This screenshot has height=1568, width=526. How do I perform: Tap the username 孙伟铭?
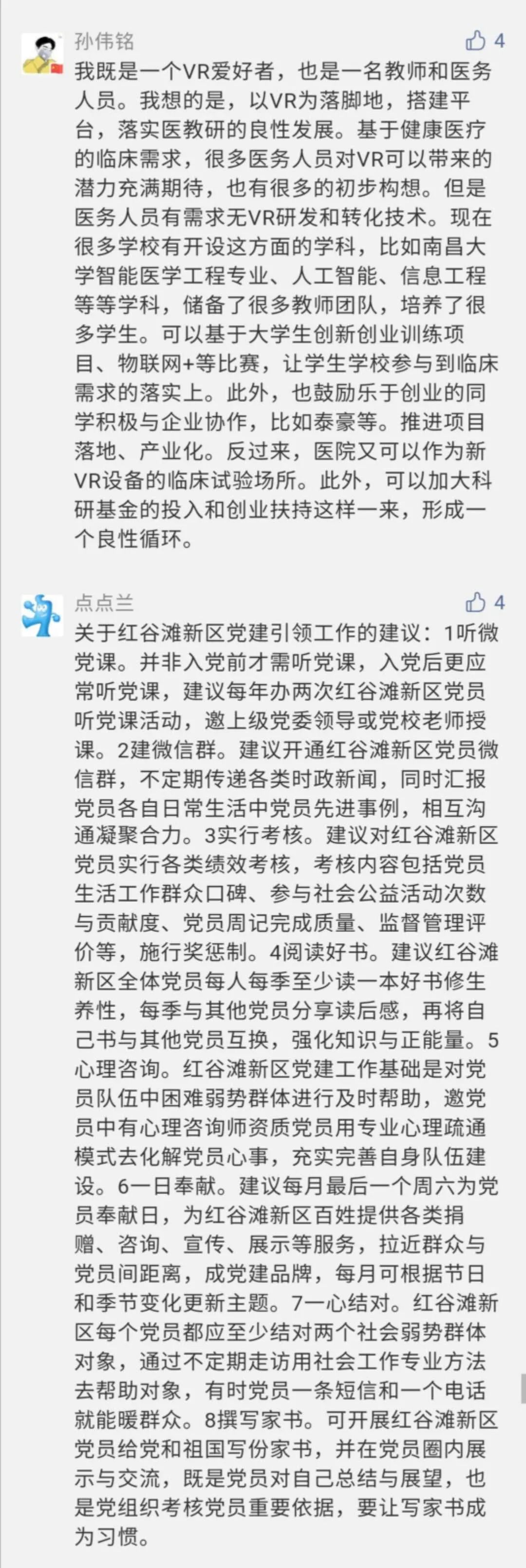coord(104,41)
